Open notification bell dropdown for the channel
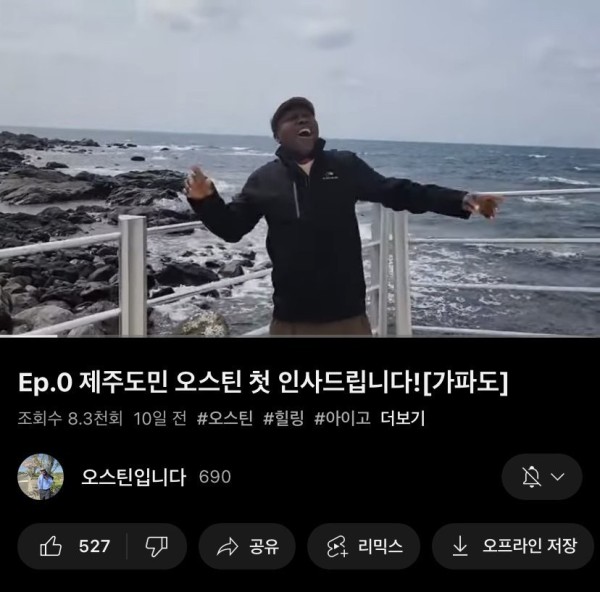This screenshot has height=592, width=600. point(541,477)
